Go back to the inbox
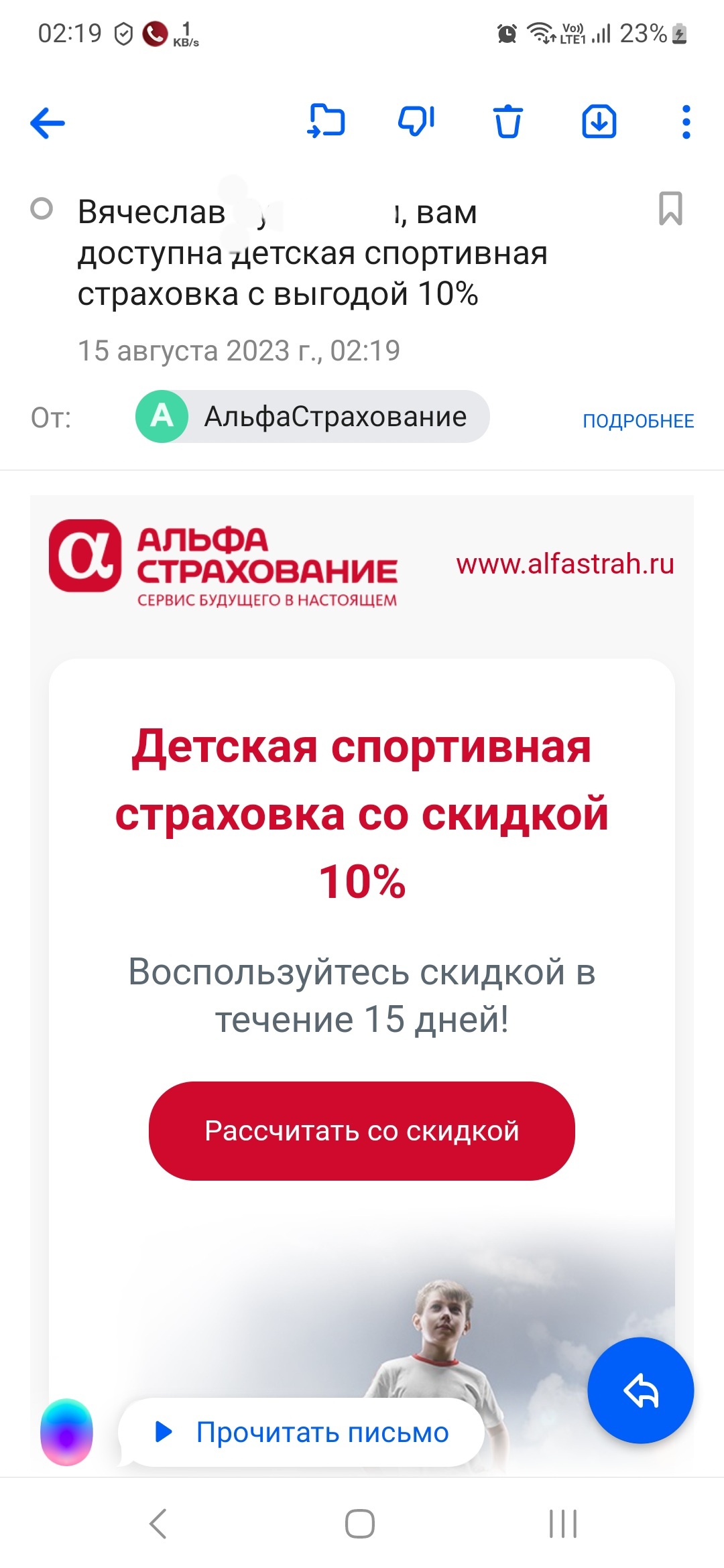Screen dimensions: 724x1568 (x=48, y=123)
